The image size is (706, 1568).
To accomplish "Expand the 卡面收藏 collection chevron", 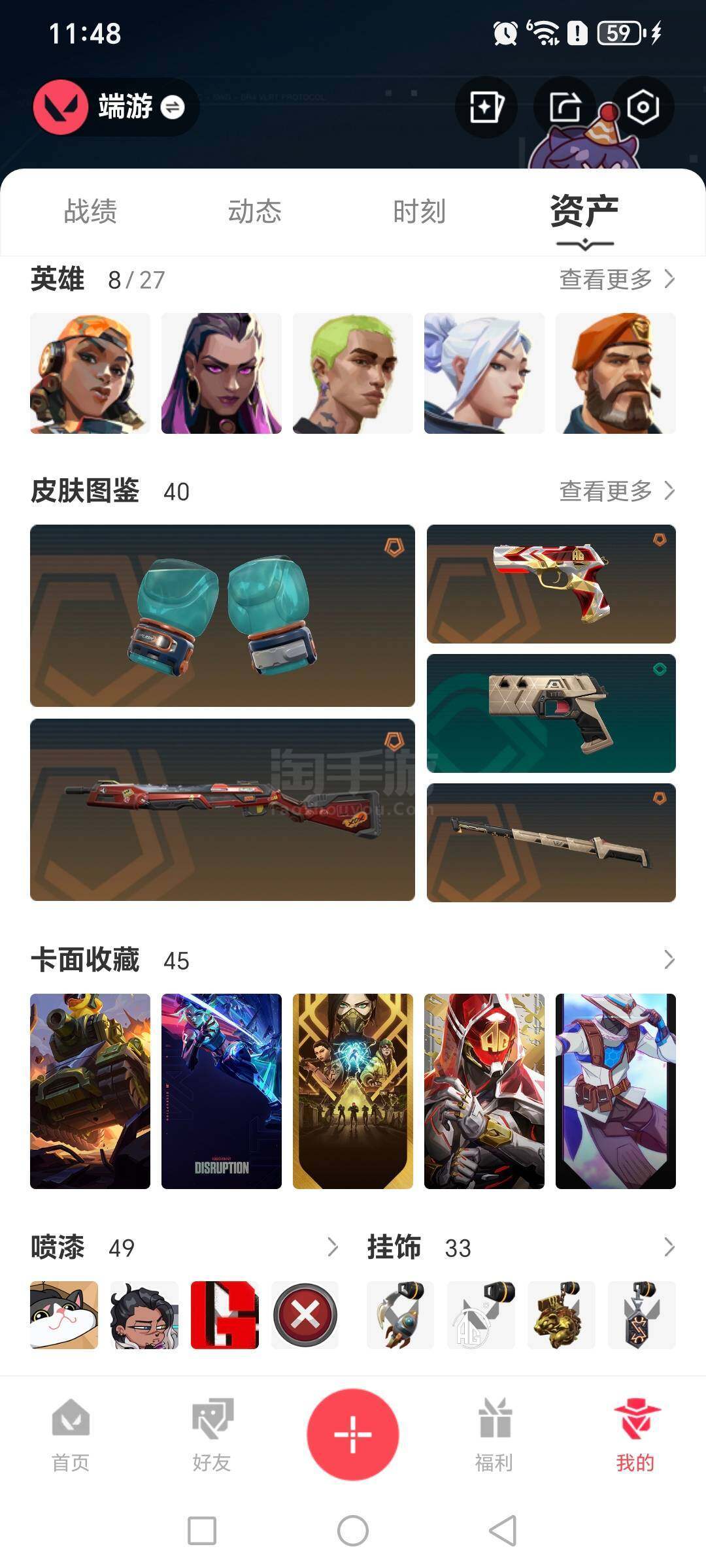I will pos(669,960).
